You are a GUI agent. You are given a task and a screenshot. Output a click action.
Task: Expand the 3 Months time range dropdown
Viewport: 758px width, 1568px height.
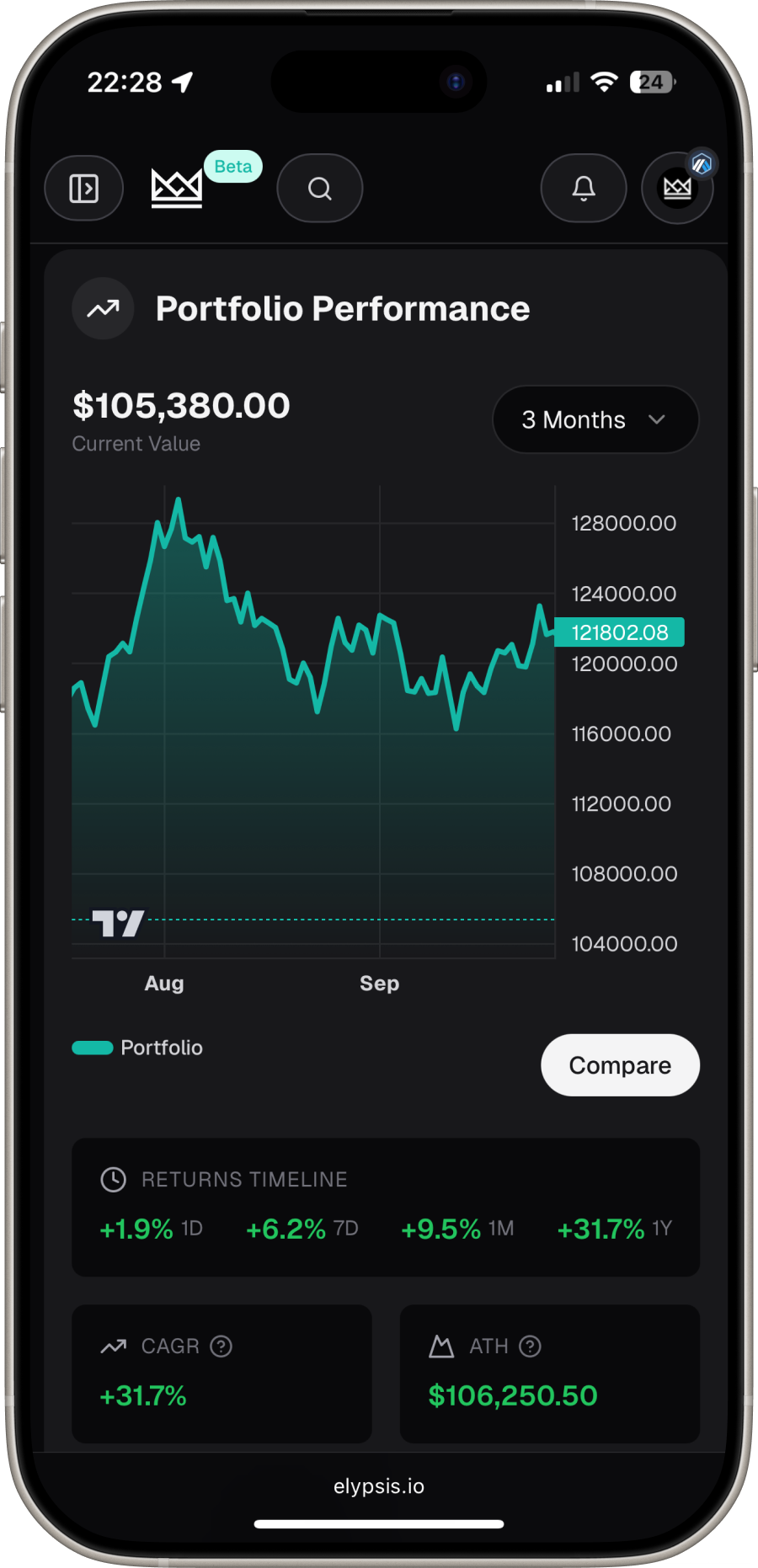point(595,419)
